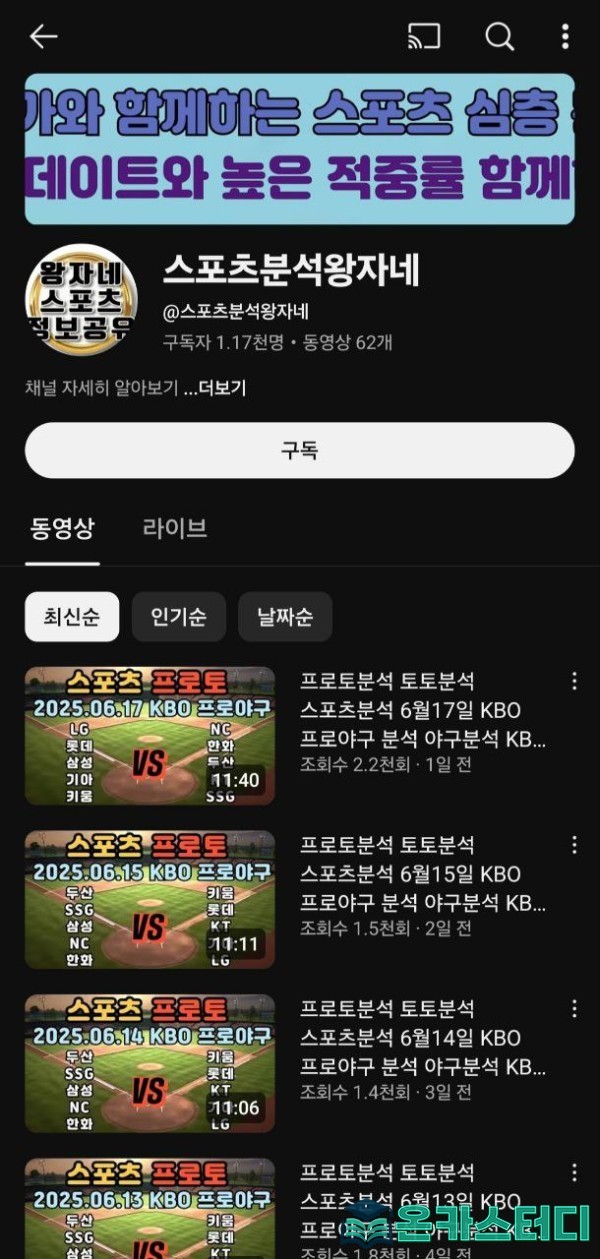Watch the 2025.06.15 KBO video
The height and width of the screenshot is (1259, 600).
pyautogui.click(x=150, y=900)
